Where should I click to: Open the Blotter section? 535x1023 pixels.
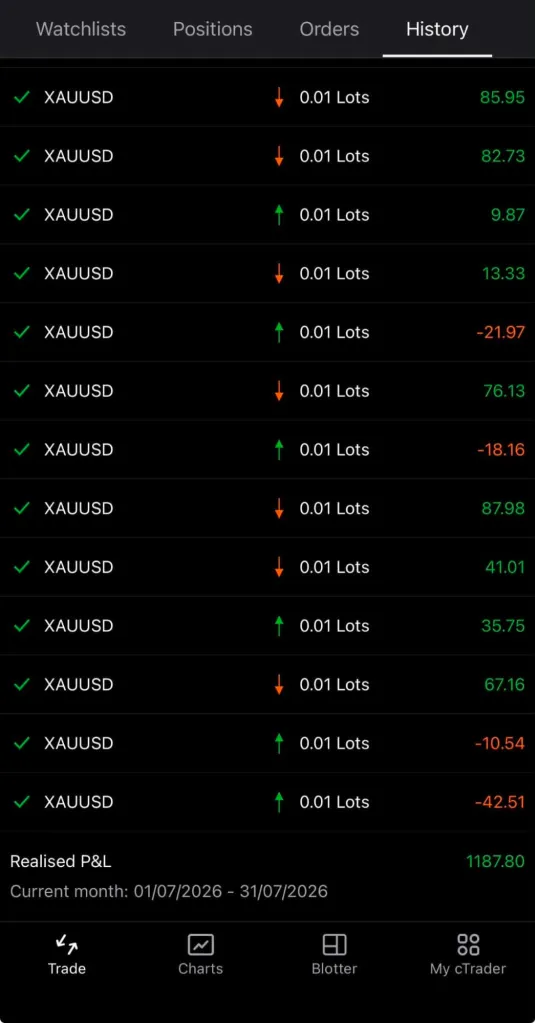[334, 954]
